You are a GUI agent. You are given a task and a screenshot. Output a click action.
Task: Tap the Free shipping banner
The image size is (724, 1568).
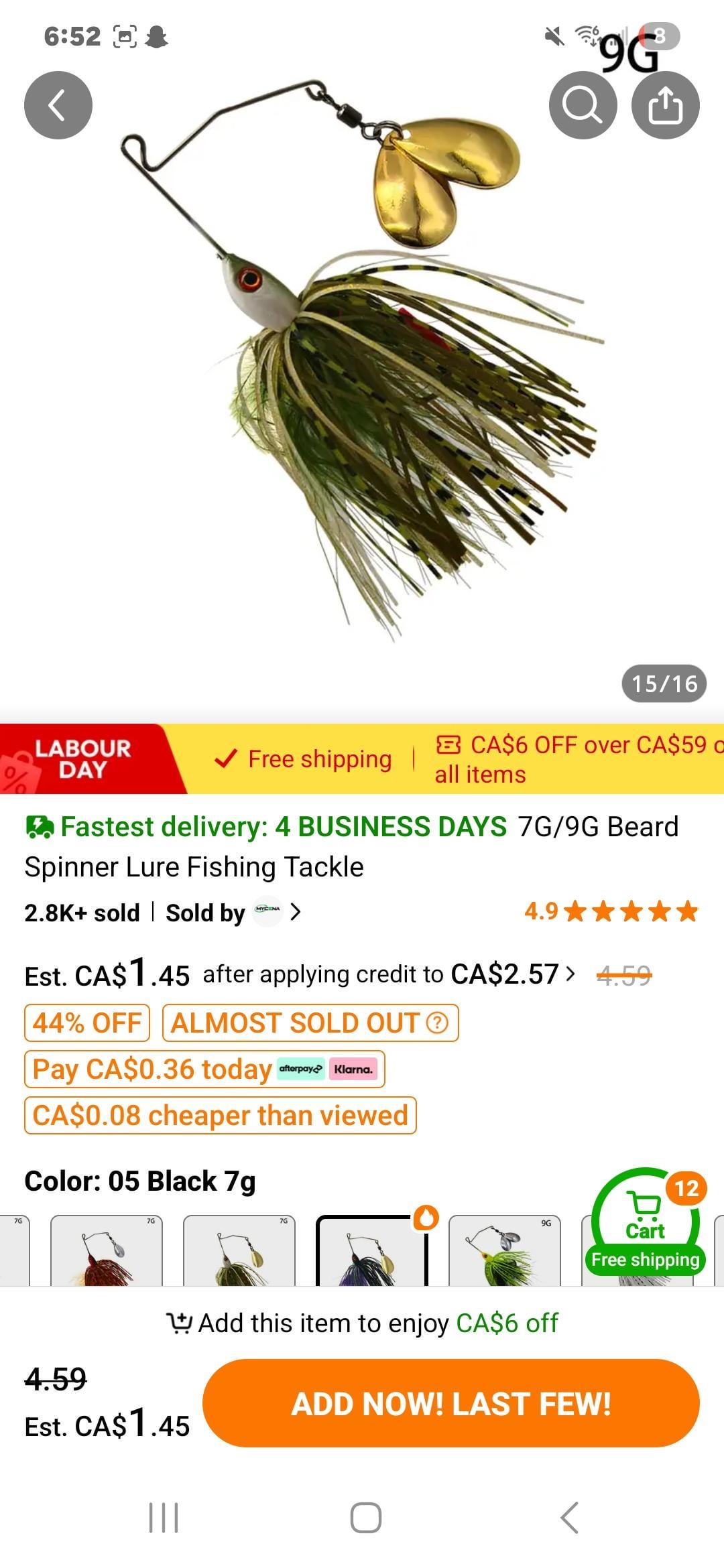[304, 759]
